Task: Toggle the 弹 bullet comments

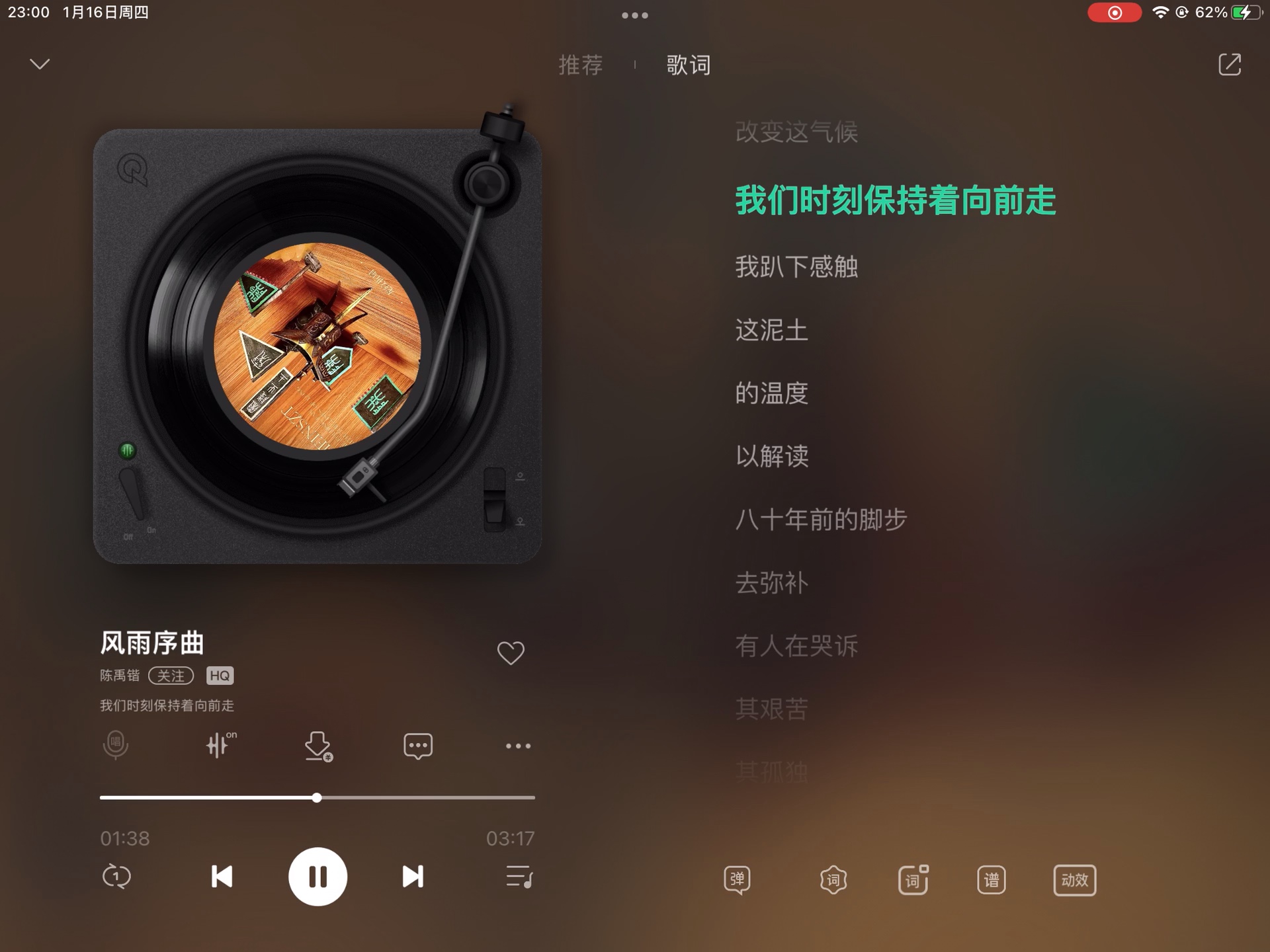Action: point(737,880)
